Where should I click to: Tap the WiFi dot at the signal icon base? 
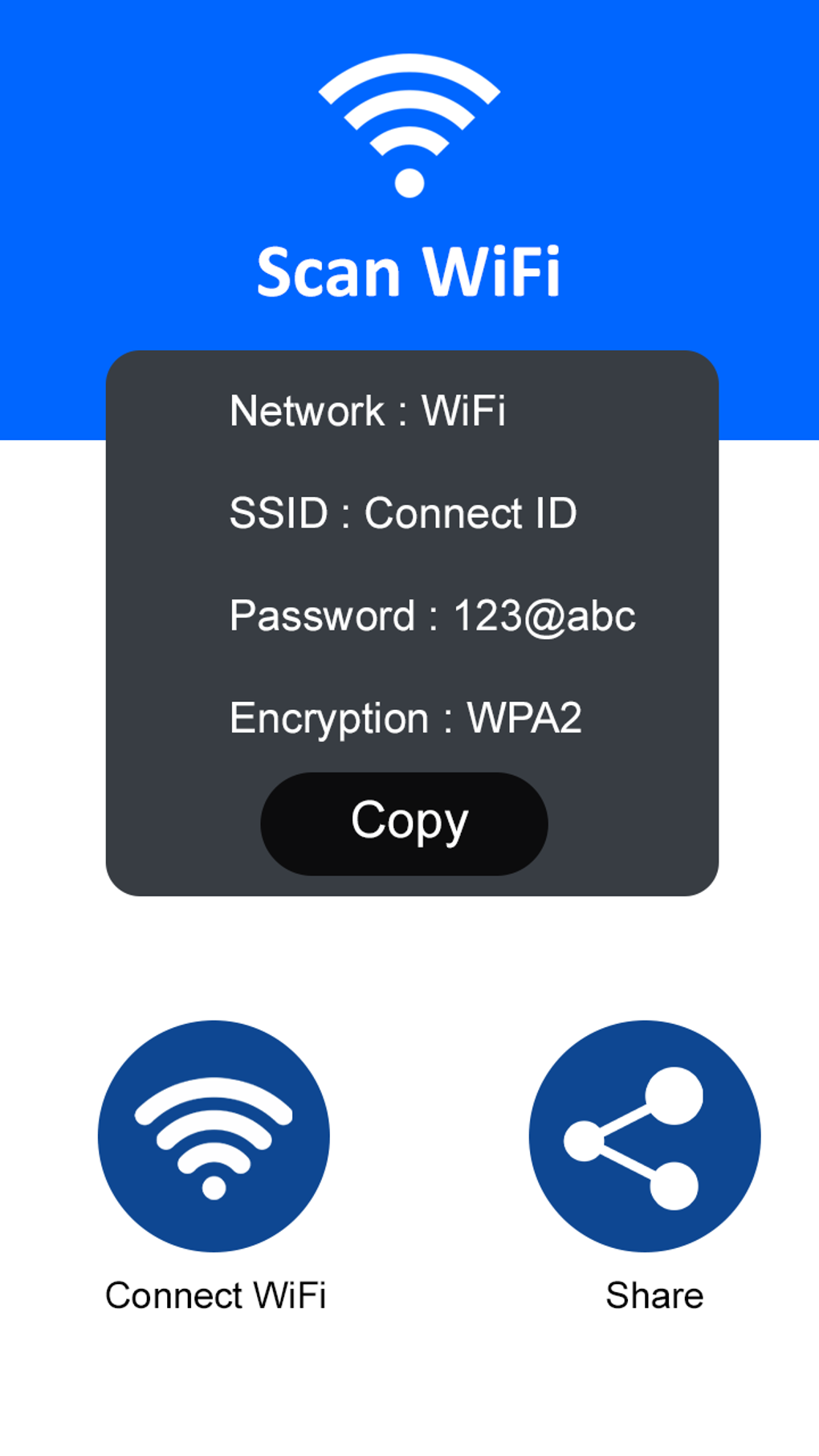click(x=408, y=183)
